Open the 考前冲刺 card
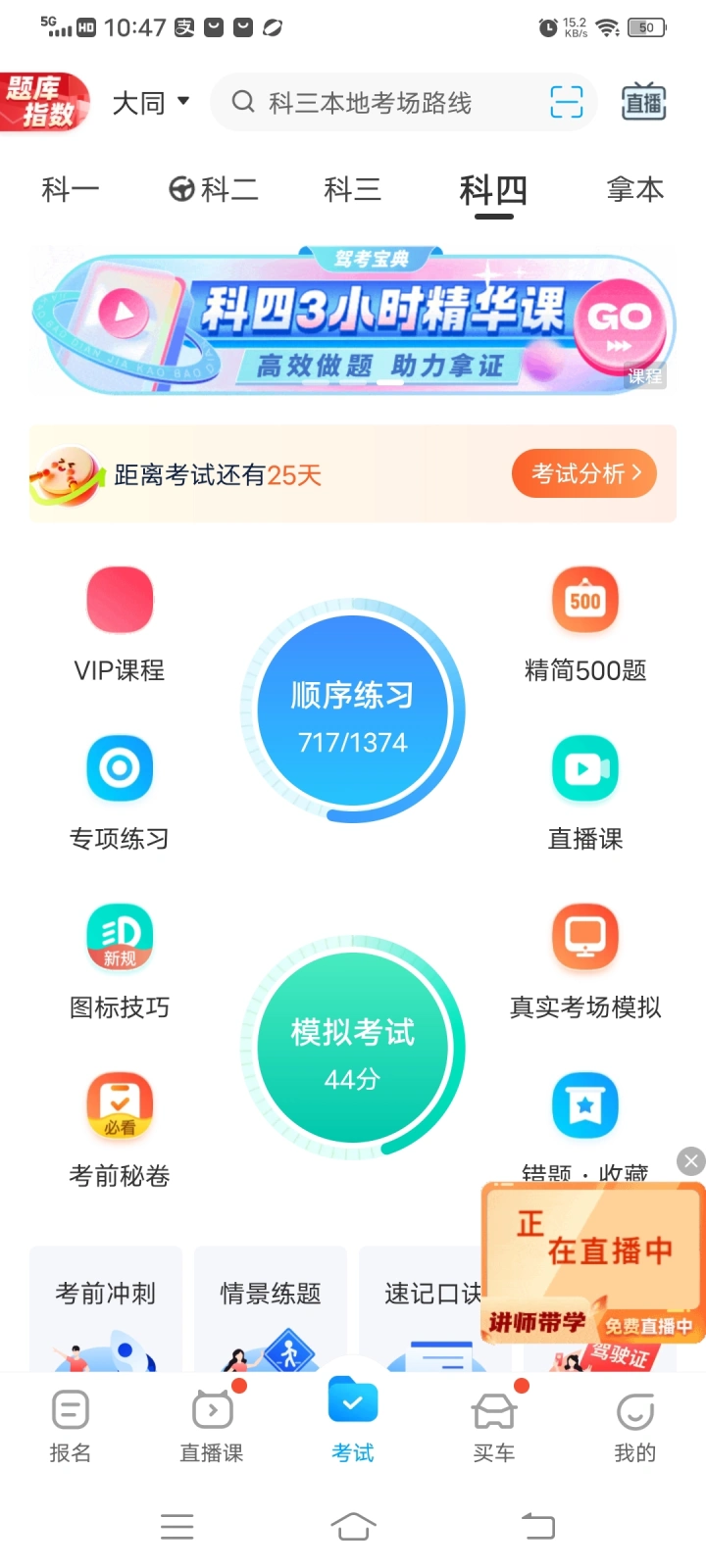Viewport: 706px width, 1568px height. 106,1308
